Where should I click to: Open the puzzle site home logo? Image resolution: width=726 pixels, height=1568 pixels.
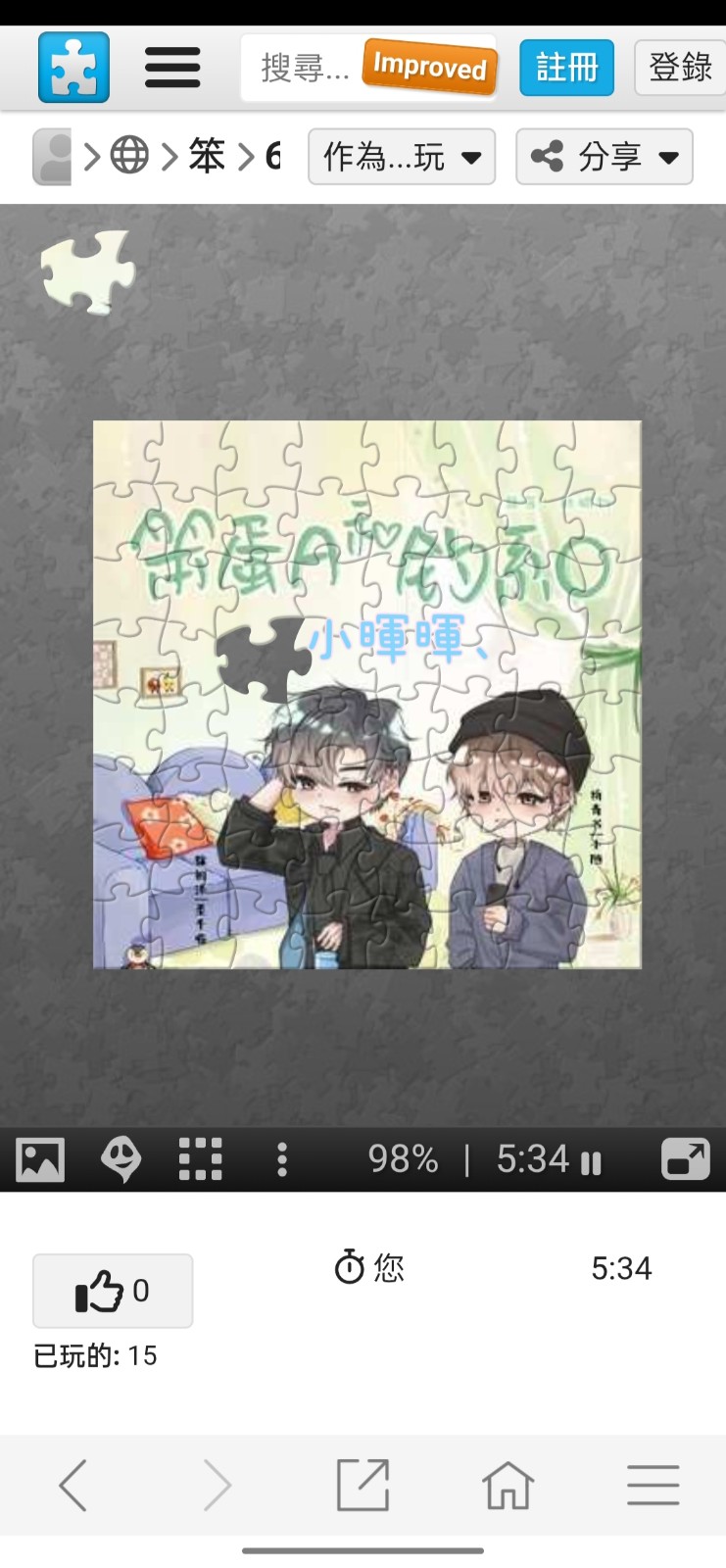pos(73,68)
